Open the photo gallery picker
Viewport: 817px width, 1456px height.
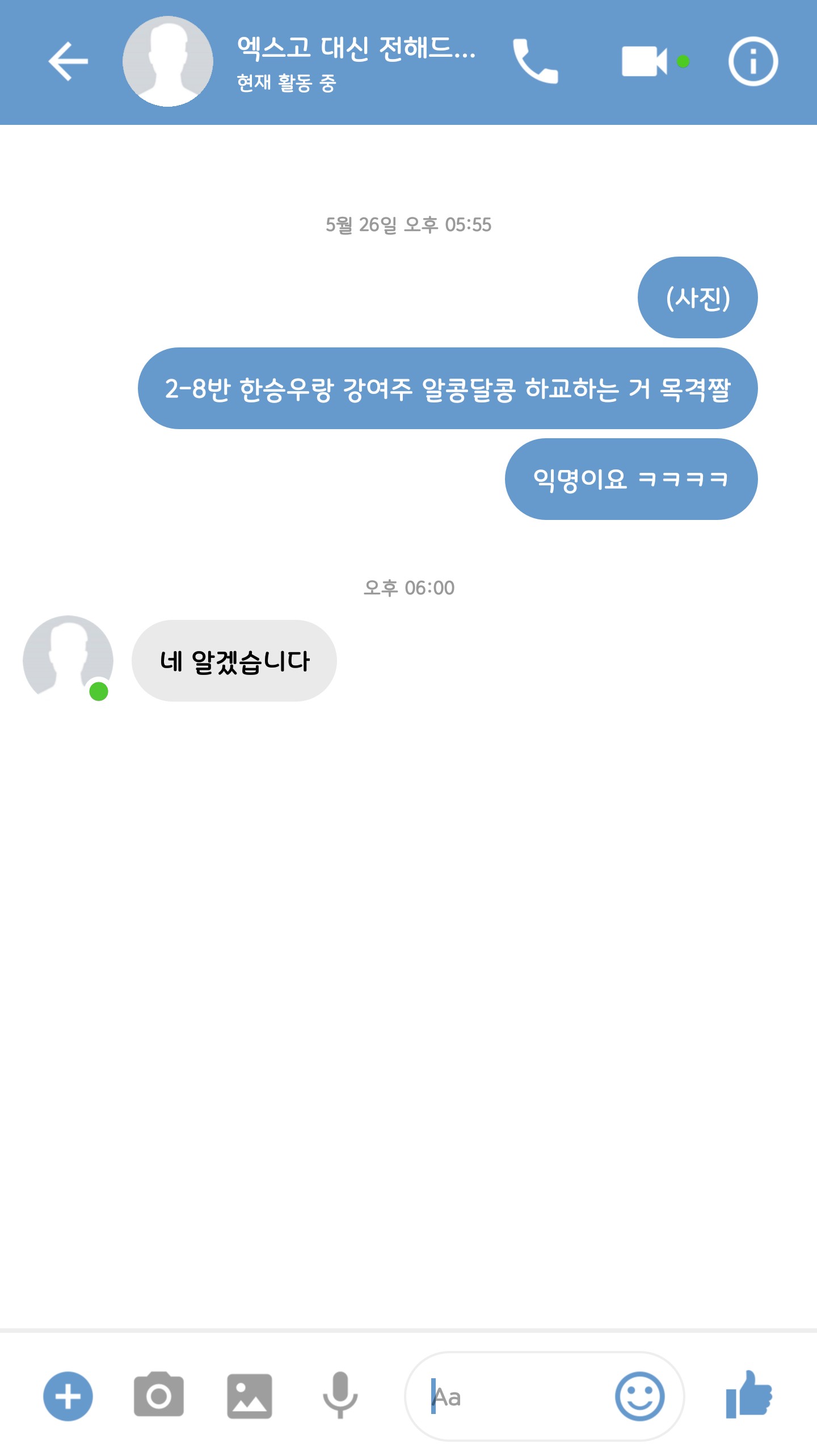(x=250, y=1396)
